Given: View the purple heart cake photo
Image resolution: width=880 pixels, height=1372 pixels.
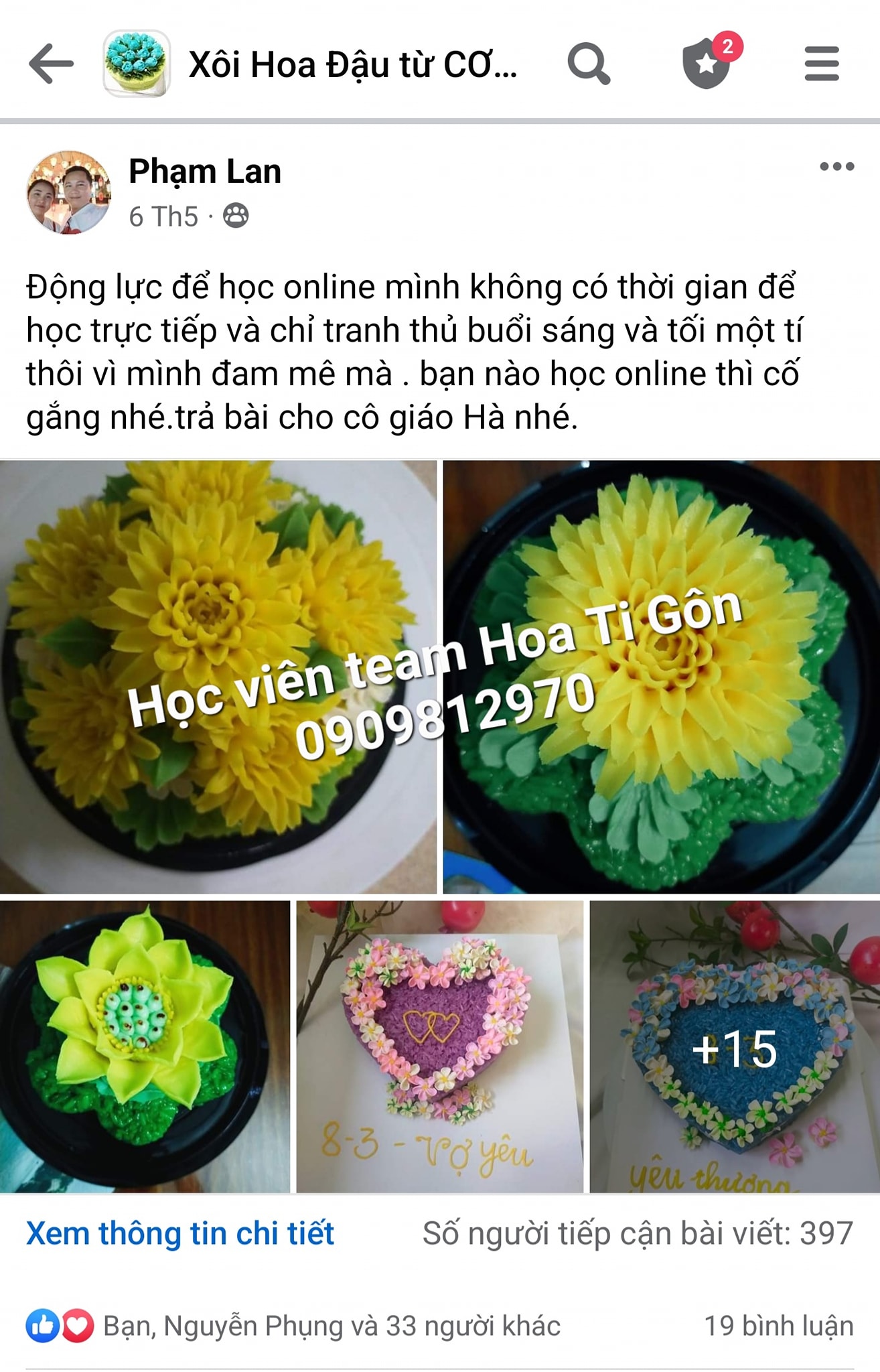Looking at the screenshot, I should pos(439,1046).
